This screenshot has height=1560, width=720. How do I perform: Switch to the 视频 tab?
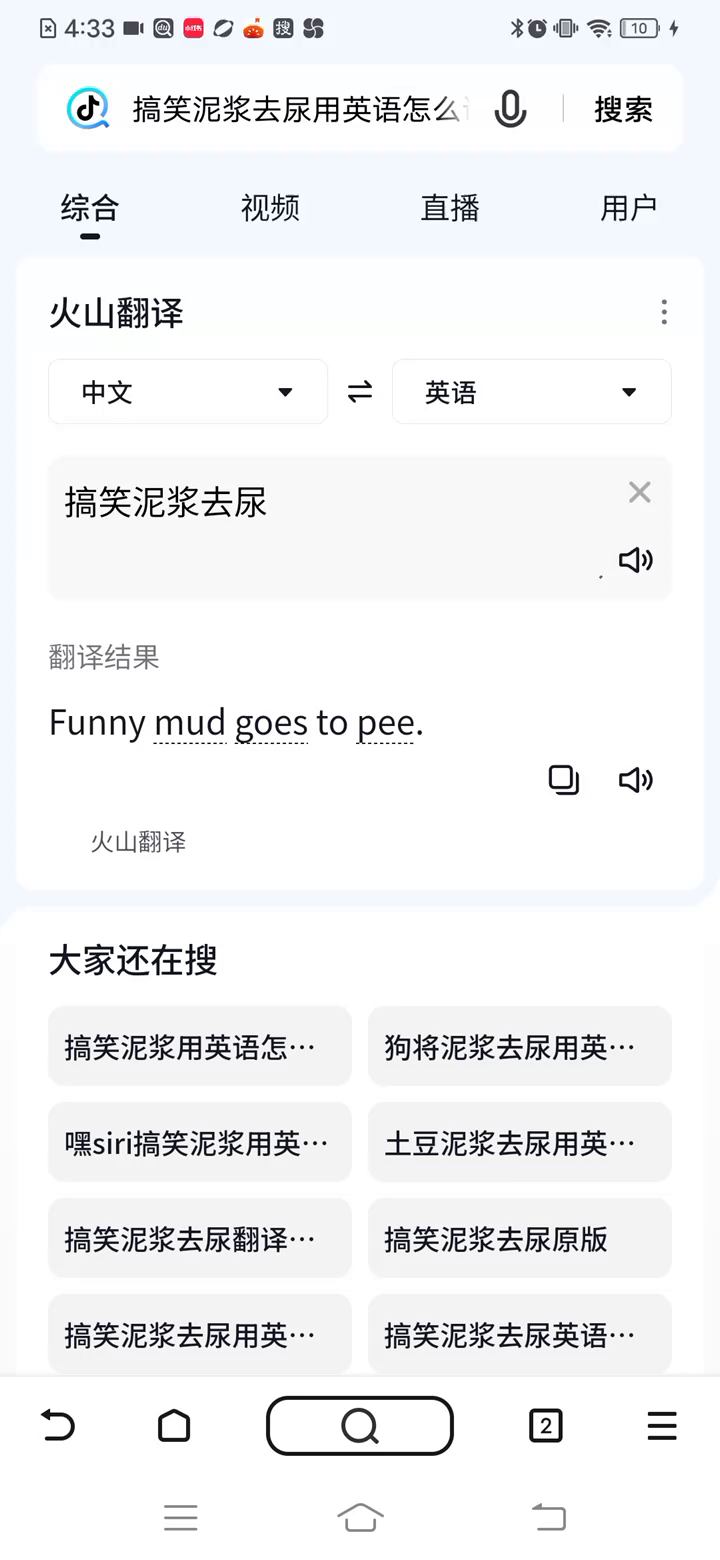coord(270,208)
